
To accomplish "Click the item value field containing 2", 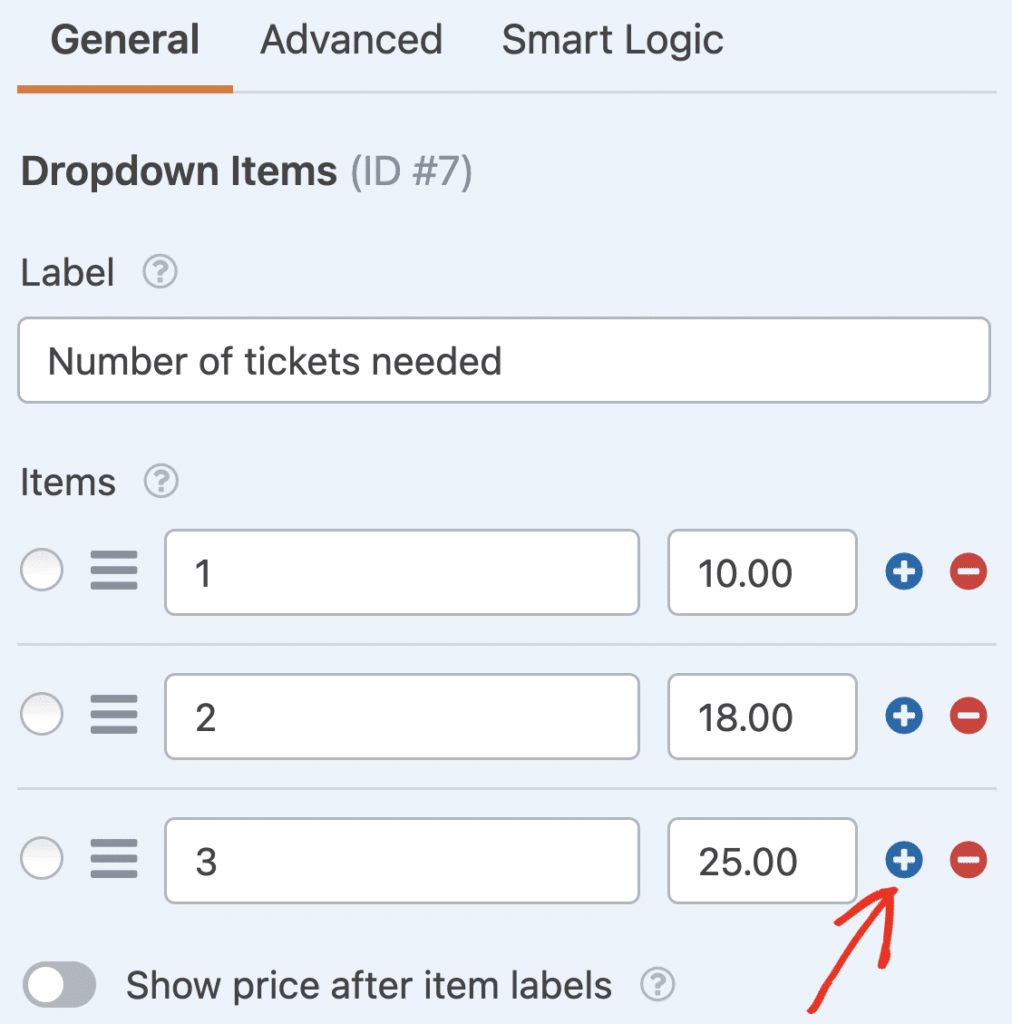I will (x=401, y=716).
